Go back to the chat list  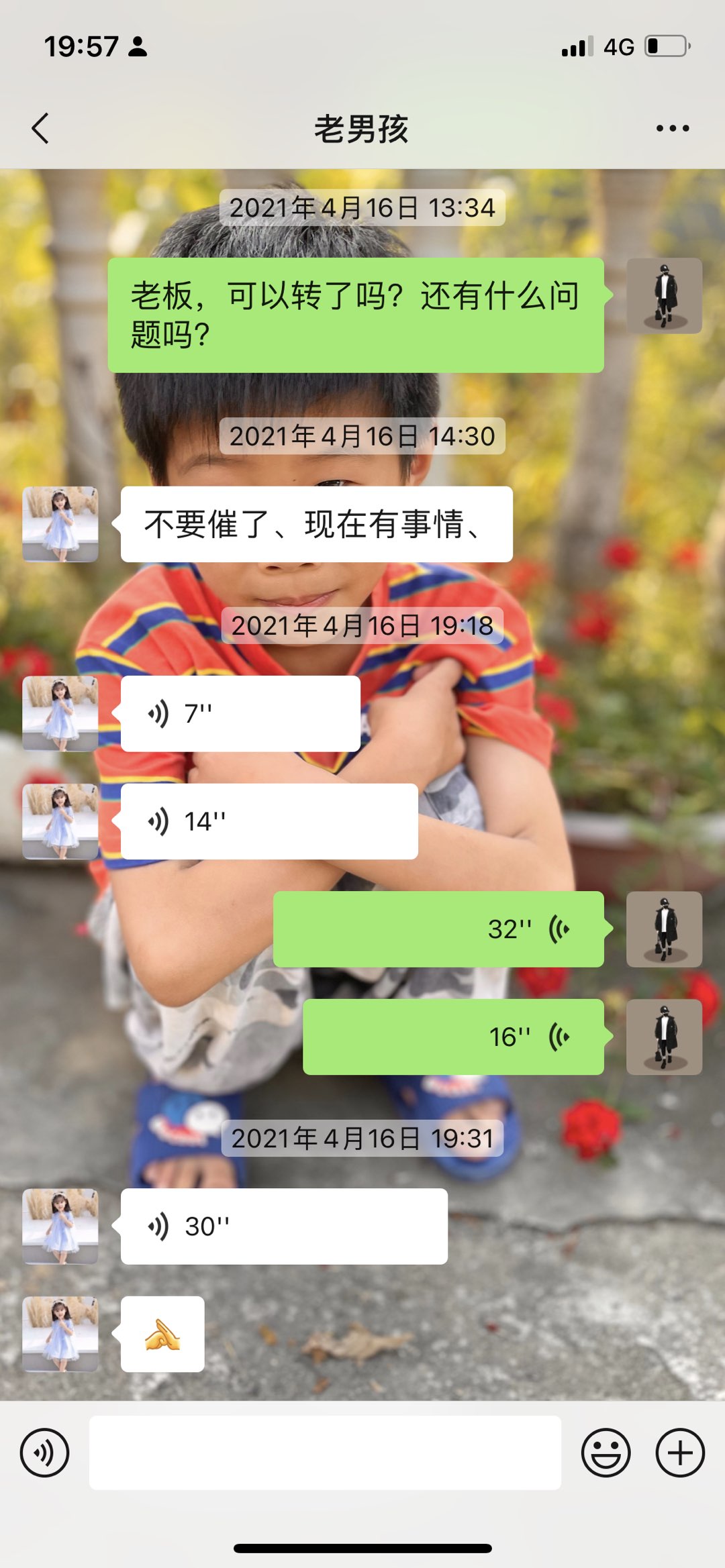coord(41,128)
